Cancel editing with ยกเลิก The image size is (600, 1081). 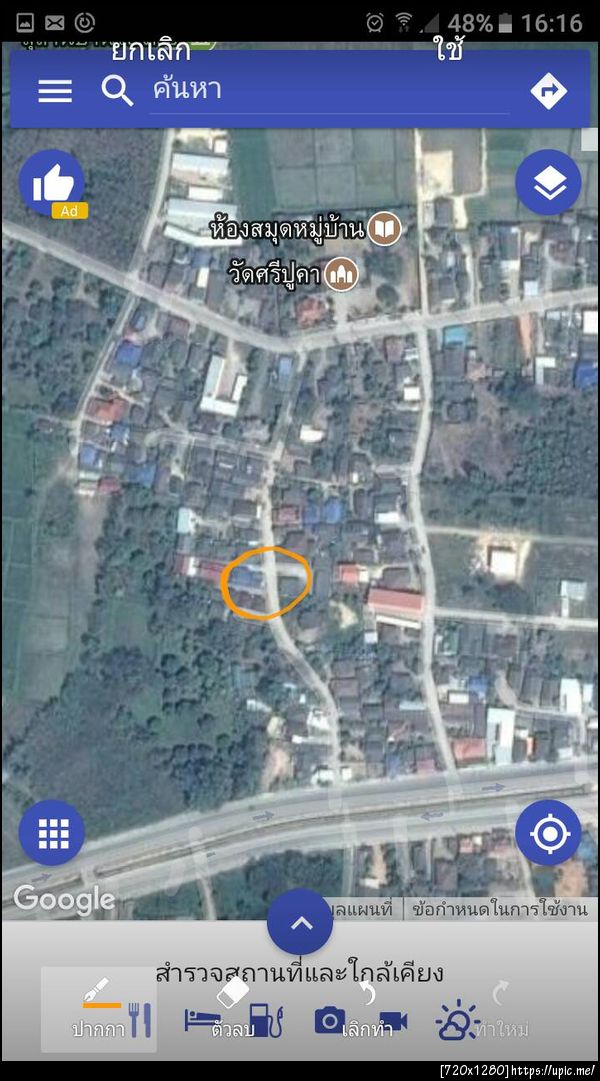150,50
